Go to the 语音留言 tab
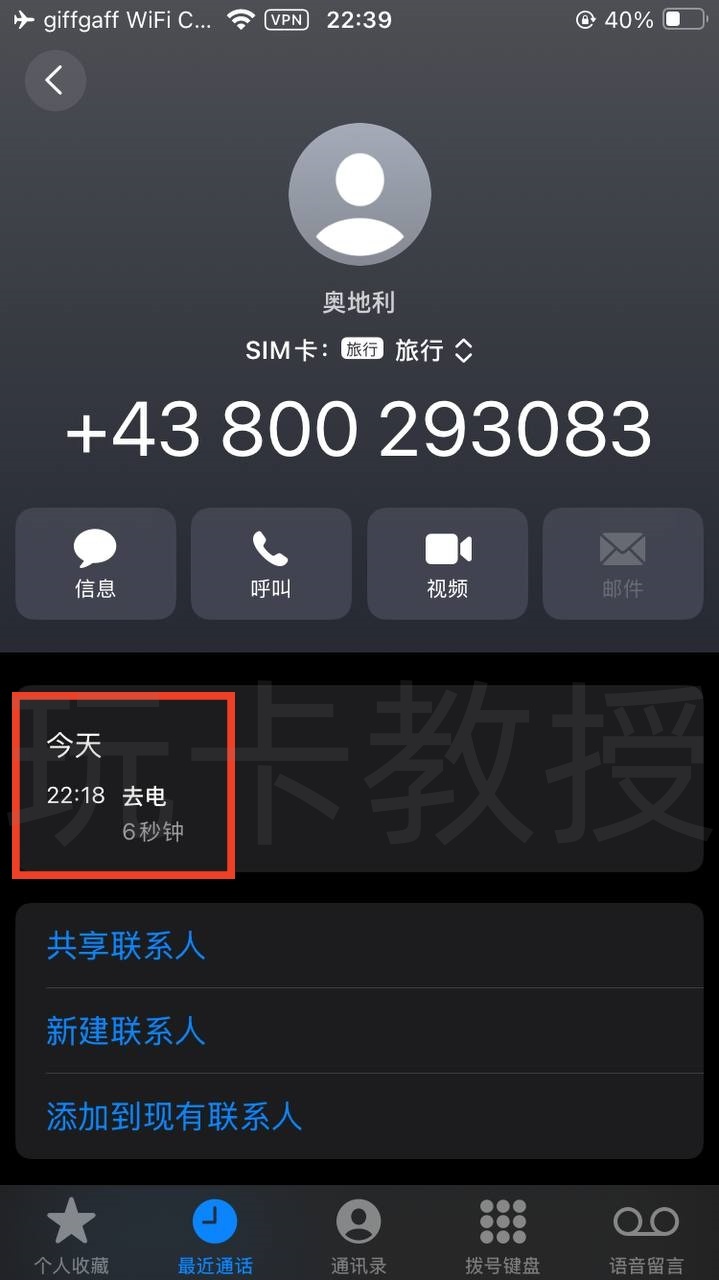Image resolution: width=719 pixels, height=1280 pixels. tap(646, 1236)
